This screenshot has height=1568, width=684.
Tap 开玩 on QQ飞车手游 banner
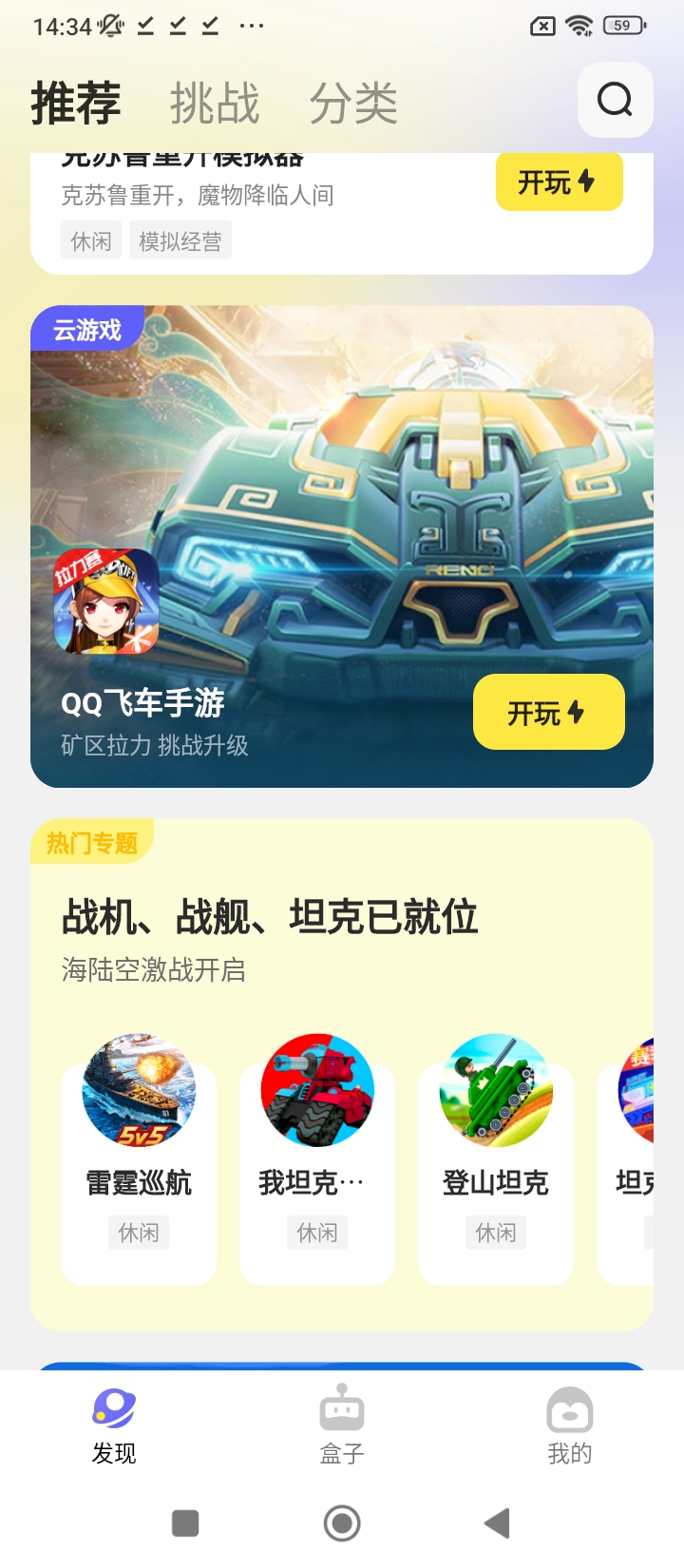click(548, 712)
